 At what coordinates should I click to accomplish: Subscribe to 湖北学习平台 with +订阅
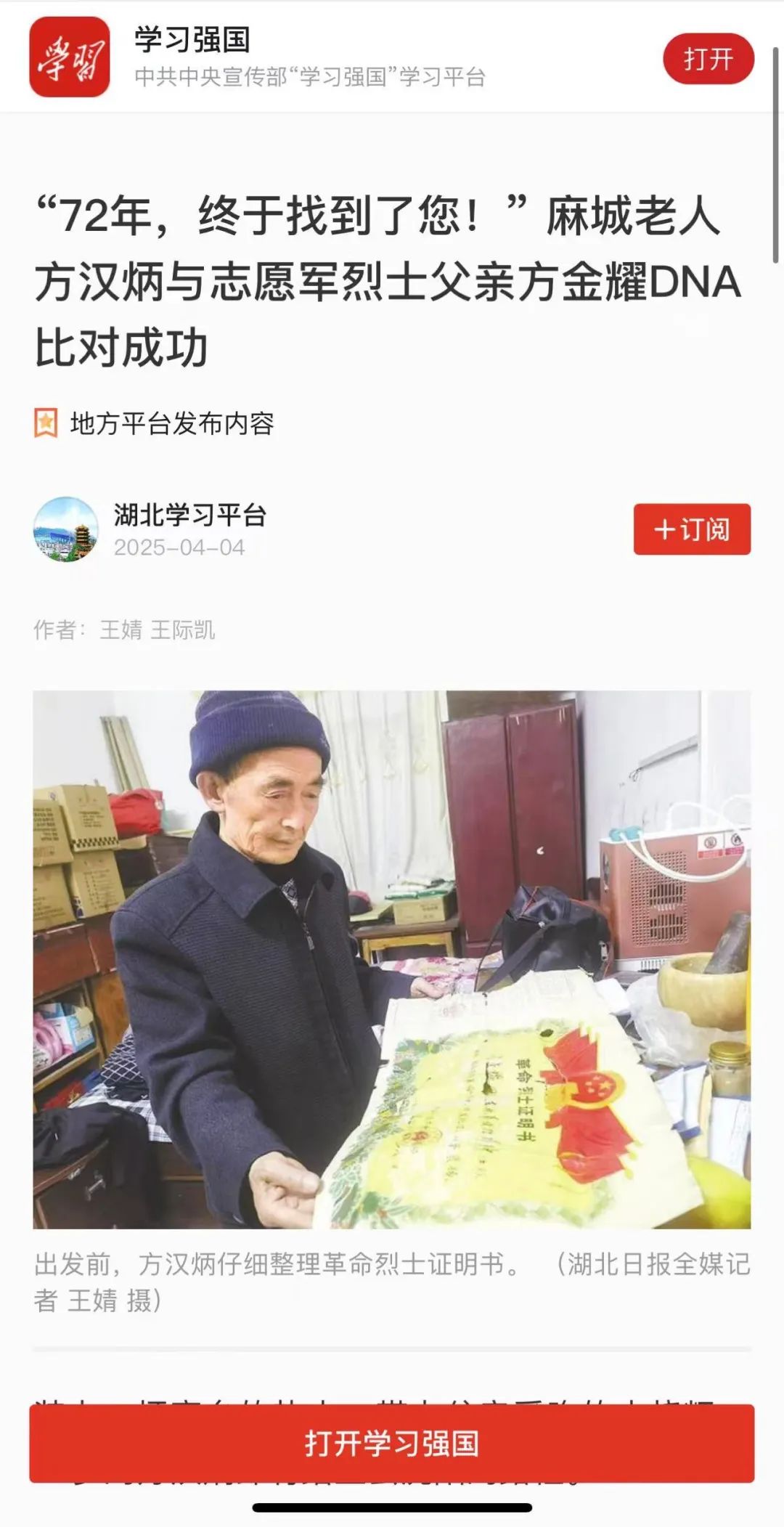(x=691, y=529)
